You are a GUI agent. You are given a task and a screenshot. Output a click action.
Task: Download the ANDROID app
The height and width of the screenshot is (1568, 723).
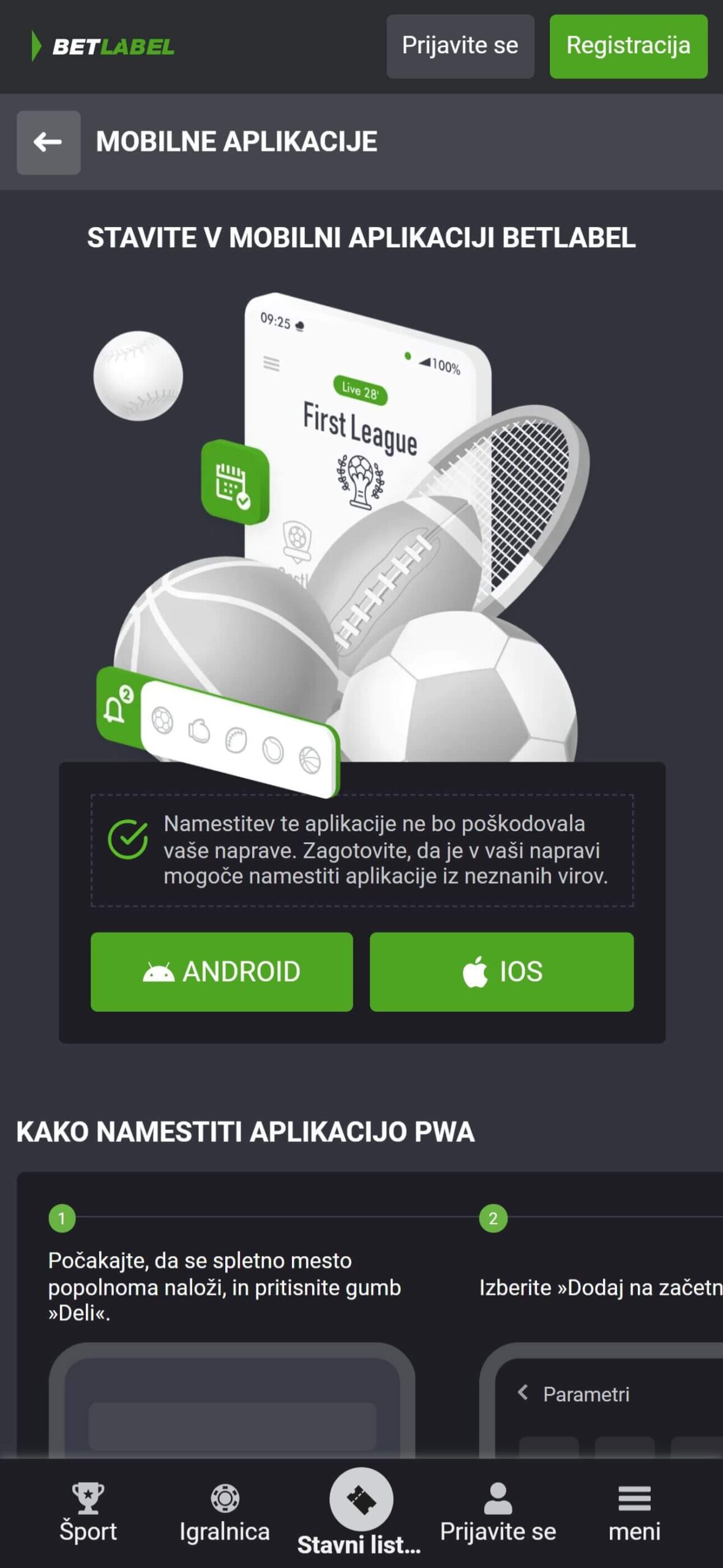pos(222,971)
